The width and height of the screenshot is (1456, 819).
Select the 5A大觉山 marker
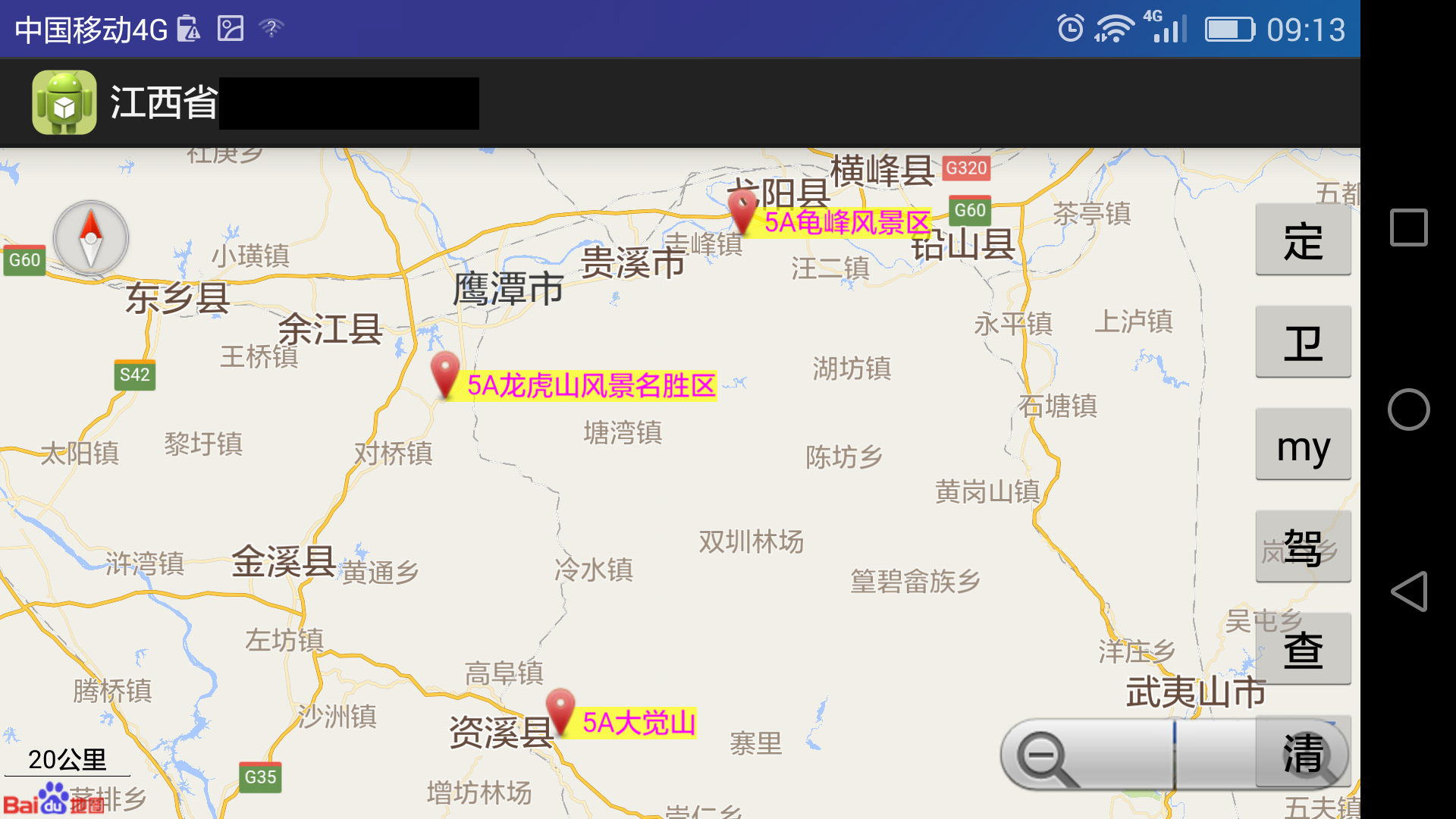click(560, 711)
